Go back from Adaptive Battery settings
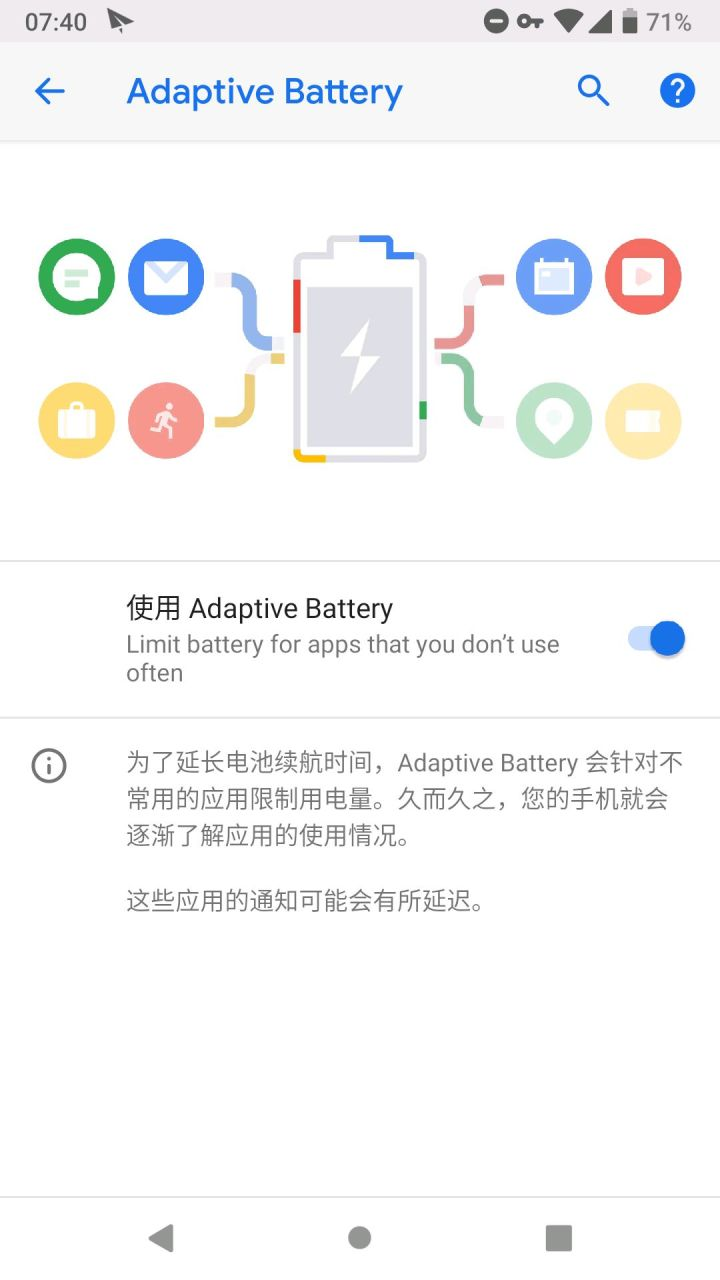This screenshot has width=720, height=1280. [49, 92]
